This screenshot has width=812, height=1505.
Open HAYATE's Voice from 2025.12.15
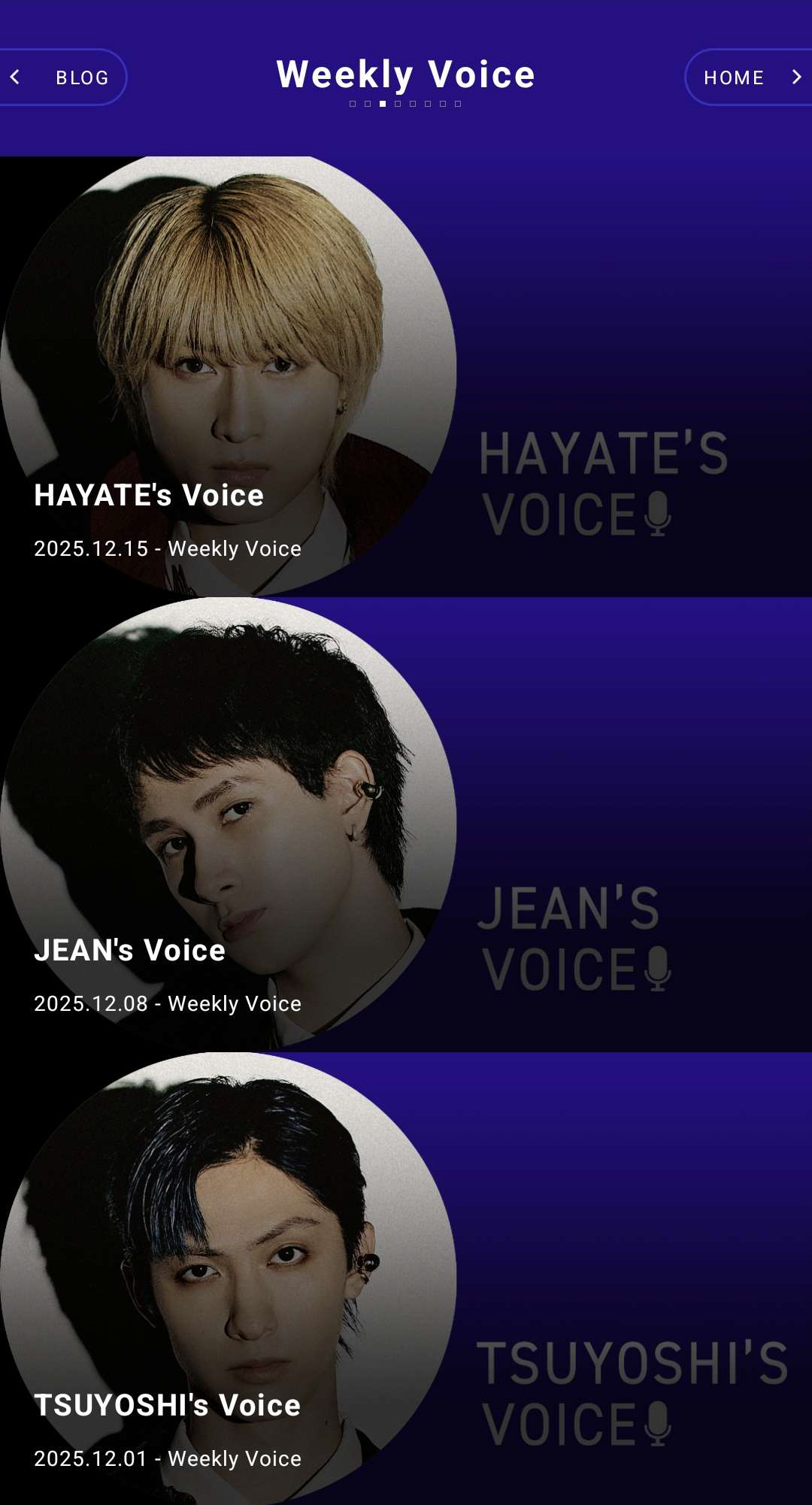(149, 496)
